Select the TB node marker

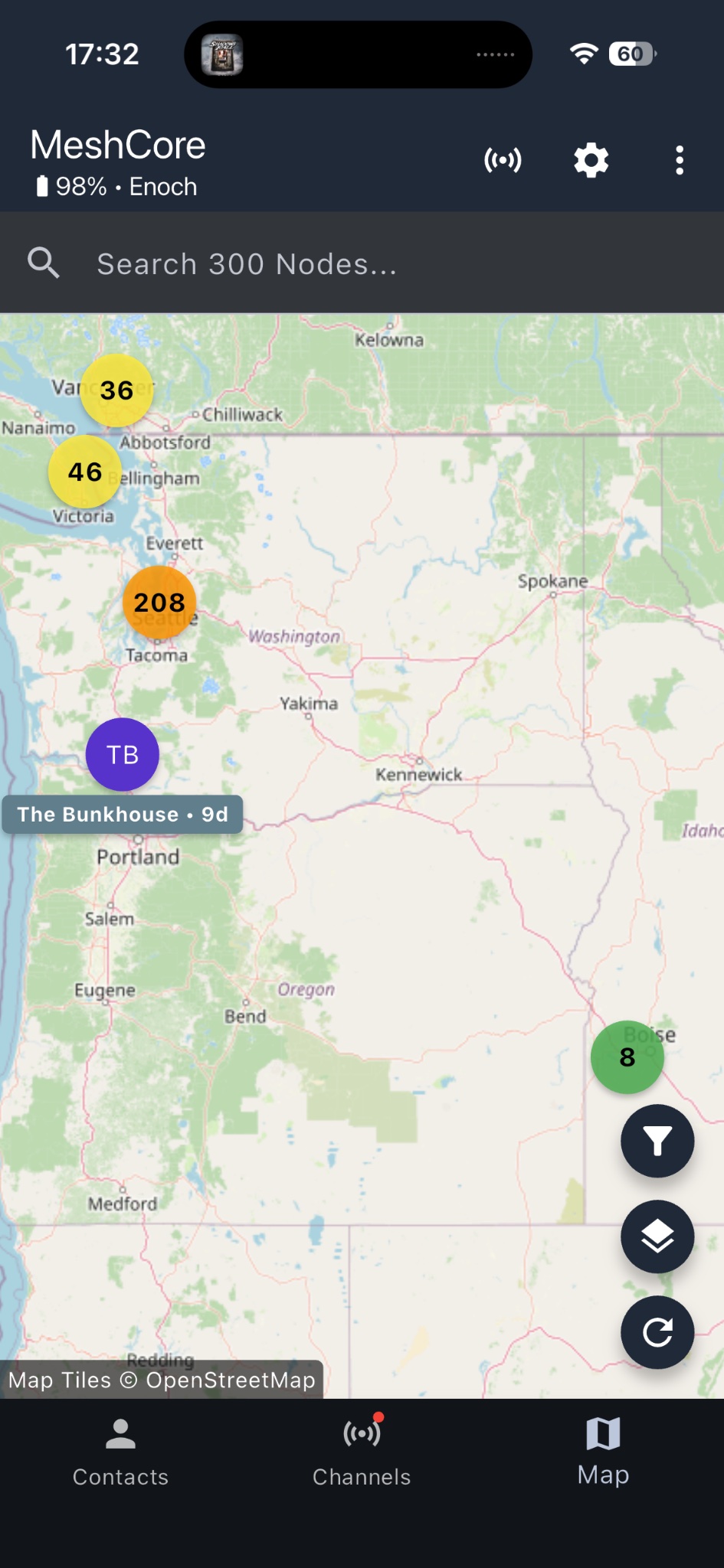[x=123, y=755]
